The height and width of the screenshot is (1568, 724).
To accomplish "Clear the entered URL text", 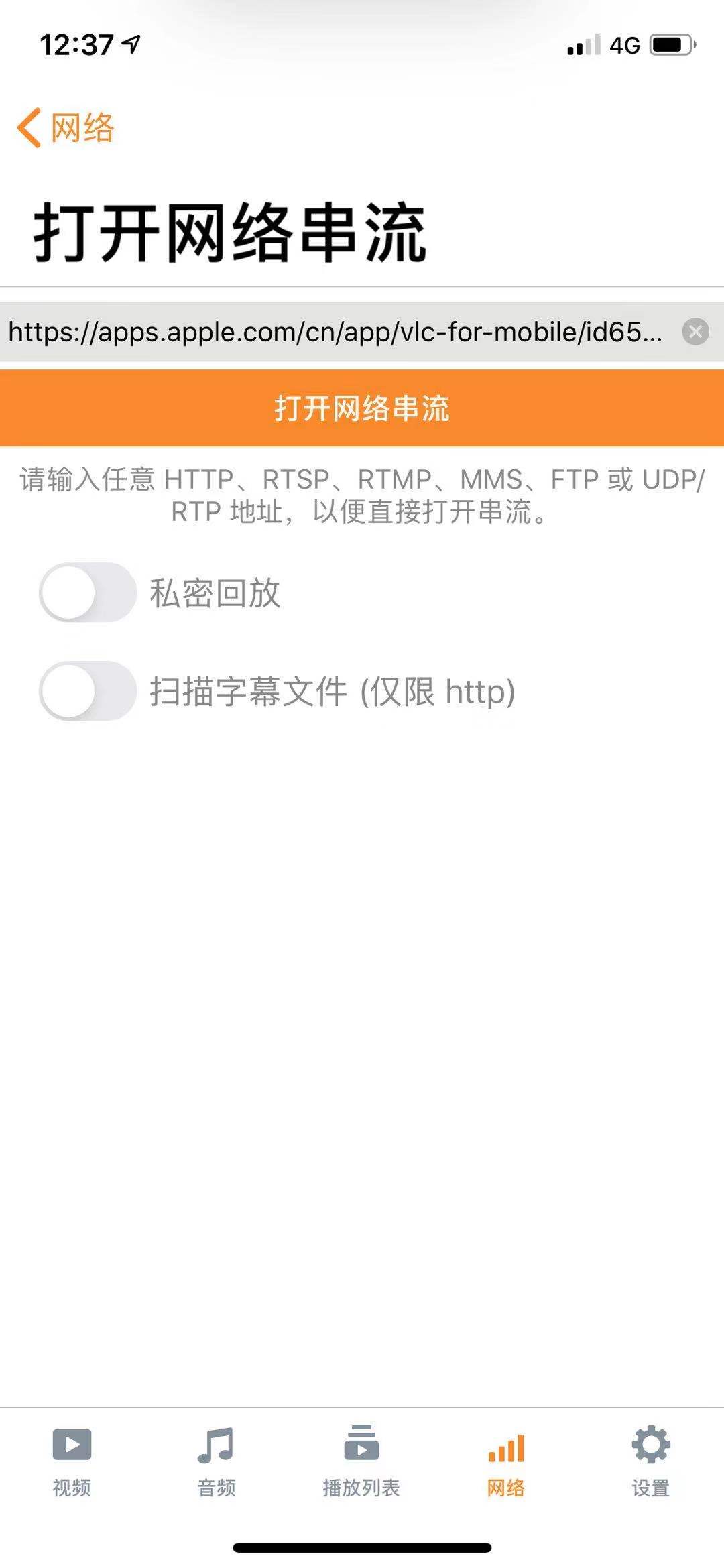I will point(695,332).
